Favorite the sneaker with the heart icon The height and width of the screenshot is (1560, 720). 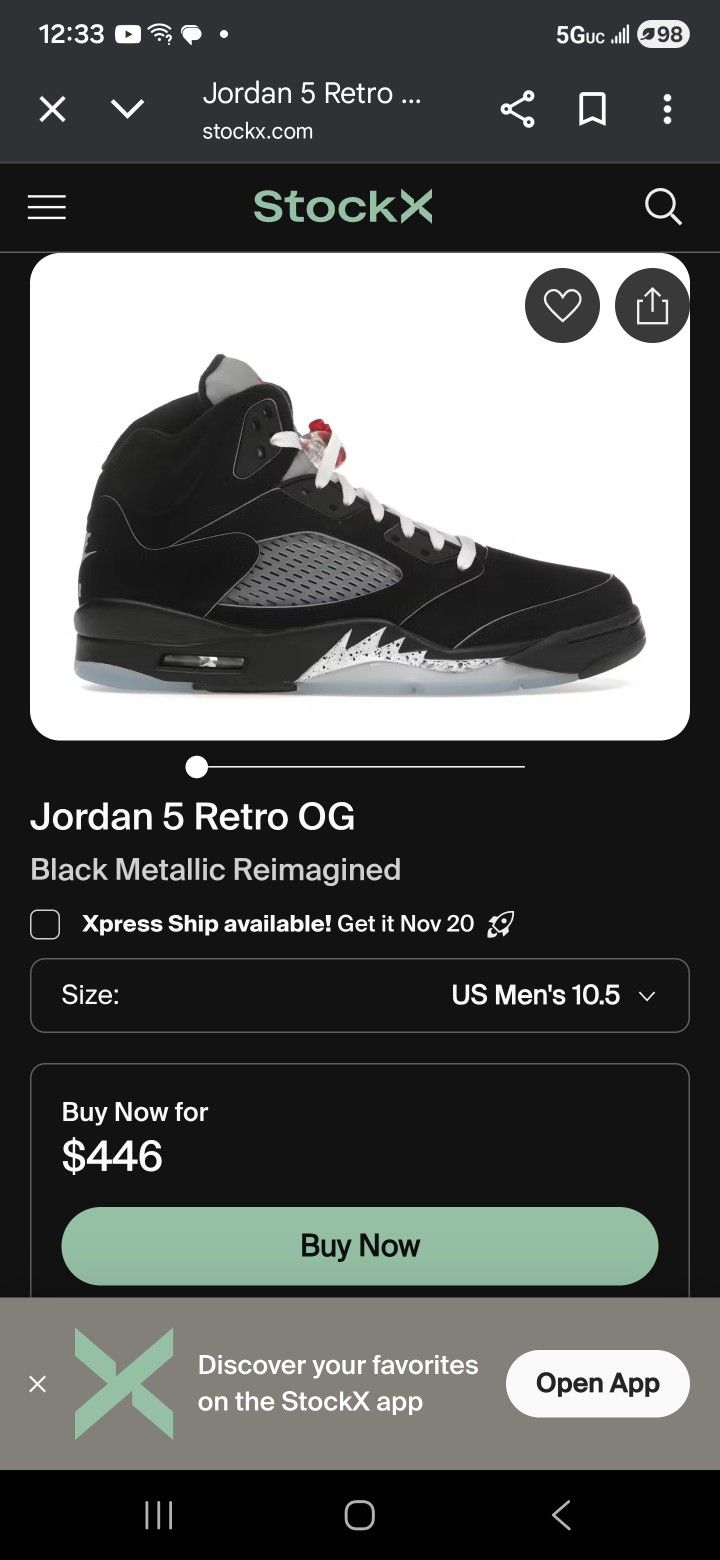pos(562,305)
